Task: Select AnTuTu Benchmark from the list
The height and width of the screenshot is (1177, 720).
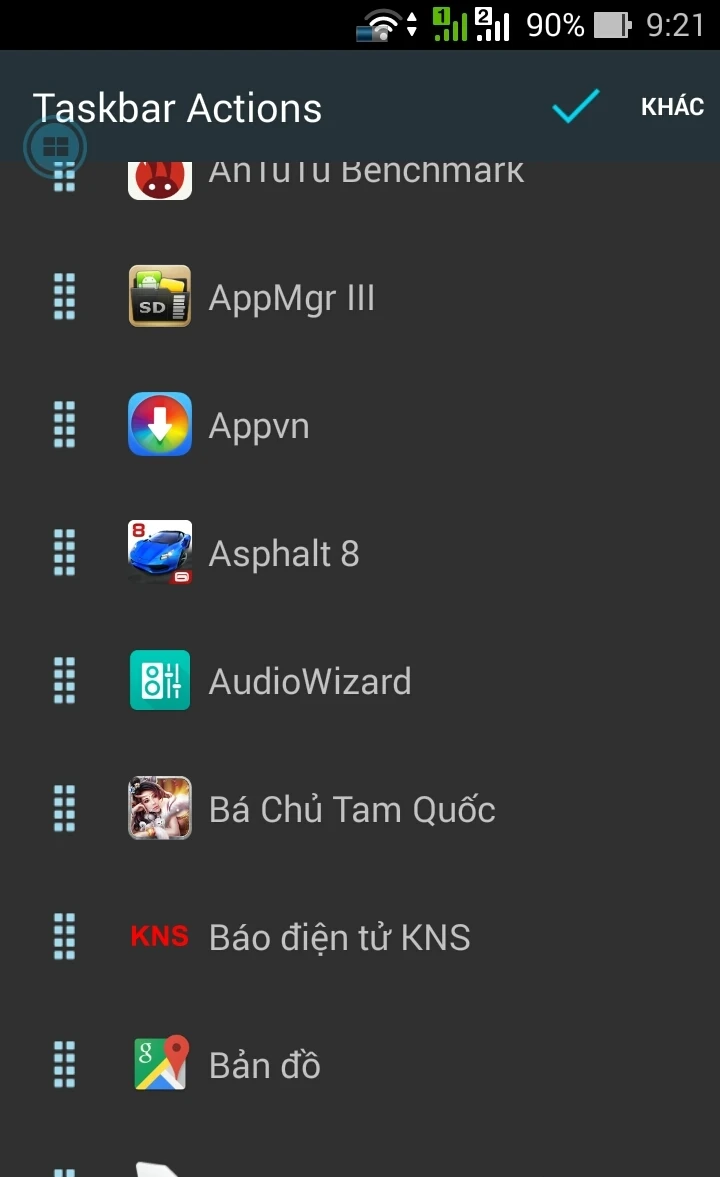Action: point(365,174)
